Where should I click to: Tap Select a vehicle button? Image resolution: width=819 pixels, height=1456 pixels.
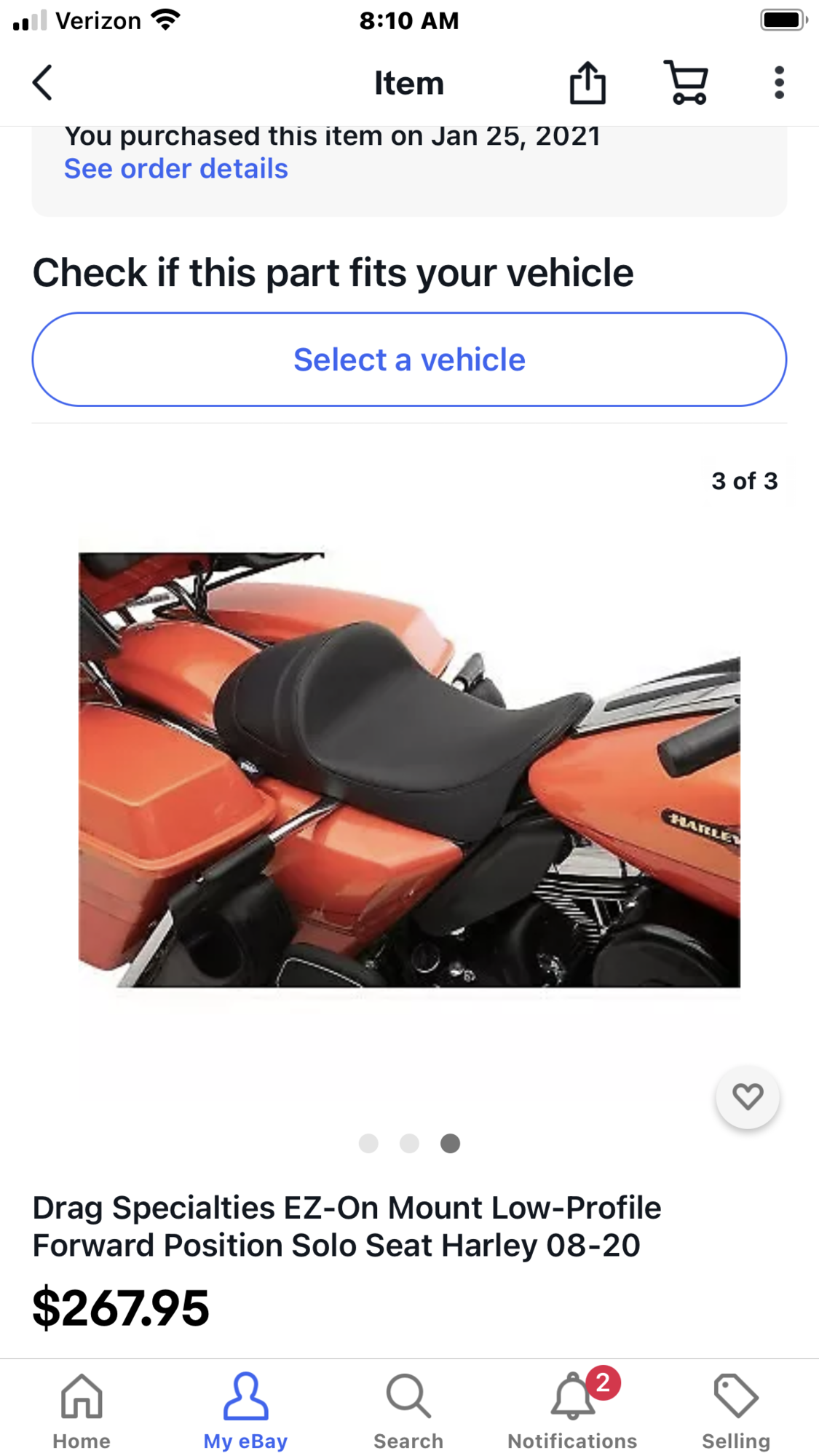pos(409,360)
